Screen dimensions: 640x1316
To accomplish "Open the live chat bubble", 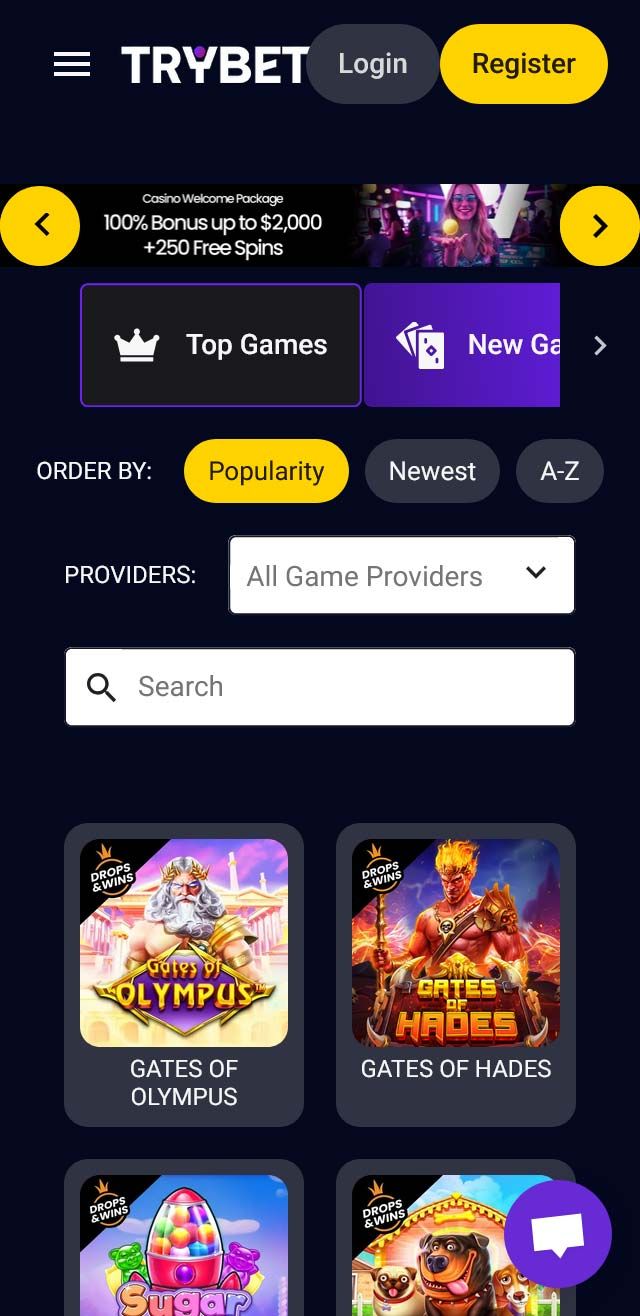I will 558,1234.
